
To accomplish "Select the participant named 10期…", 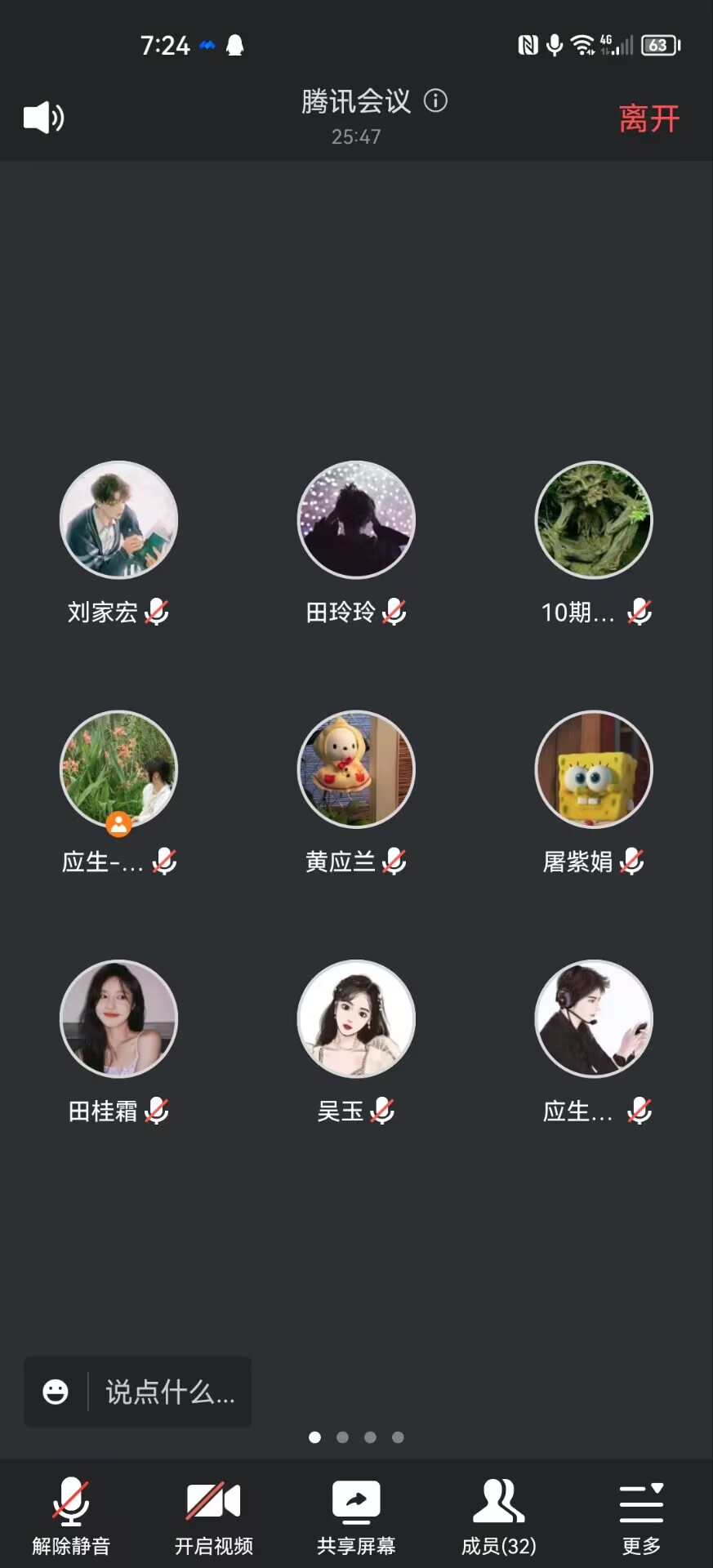I will point(594,520).
